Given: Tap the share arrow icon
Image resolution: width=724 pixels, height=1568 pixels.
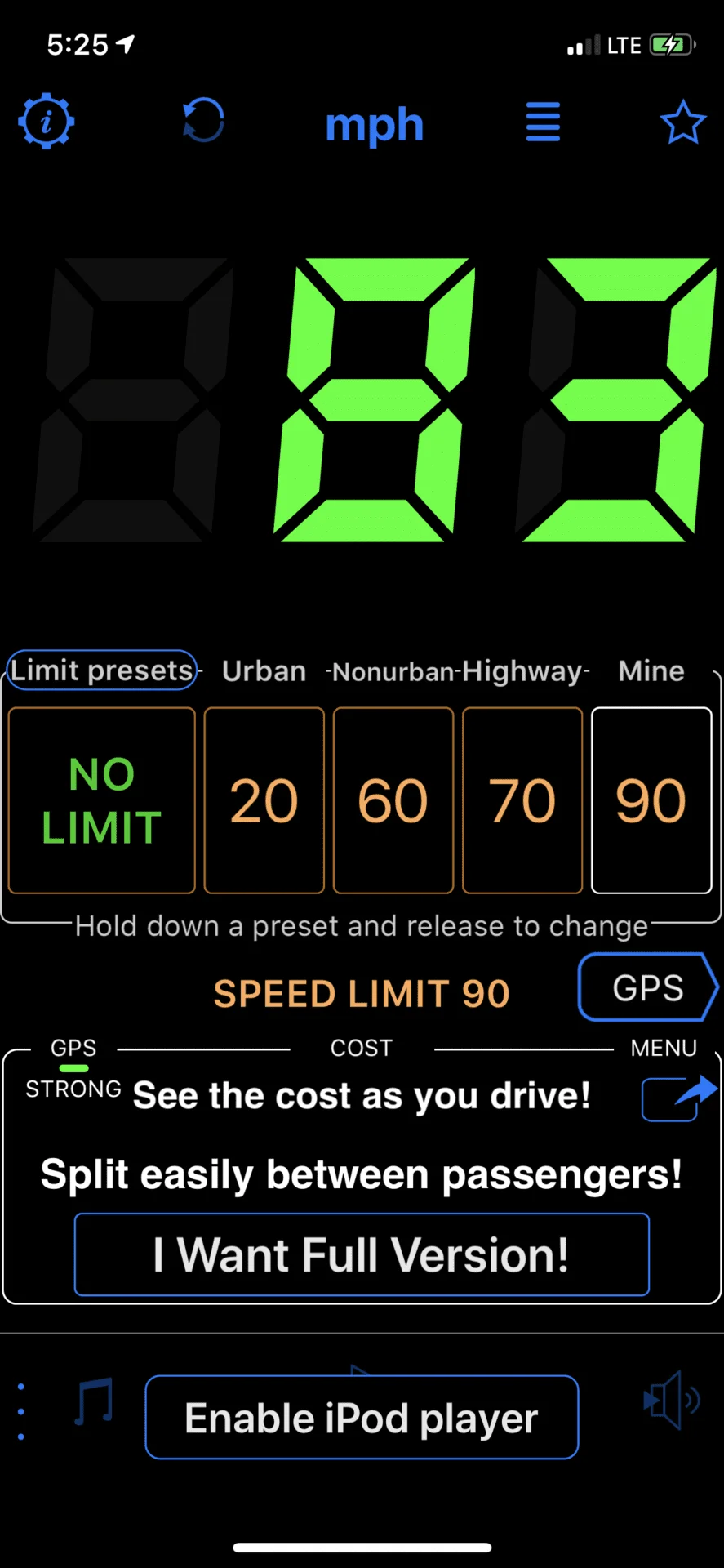Looking at the screenshot, I should 679,1098.
